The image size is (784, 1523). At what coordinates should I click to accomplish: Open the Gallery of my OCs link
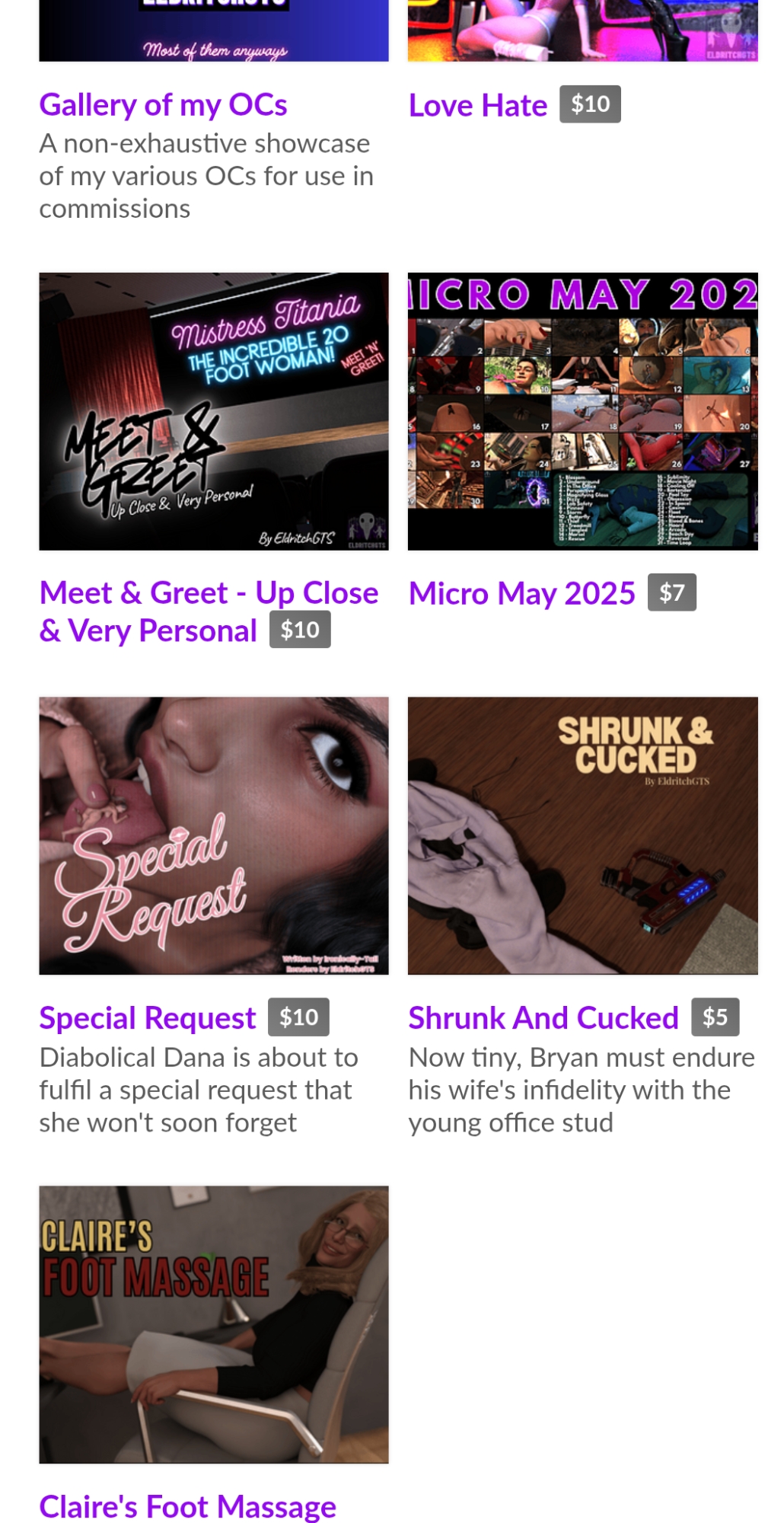pyautogui.click(x=163, y=105)
